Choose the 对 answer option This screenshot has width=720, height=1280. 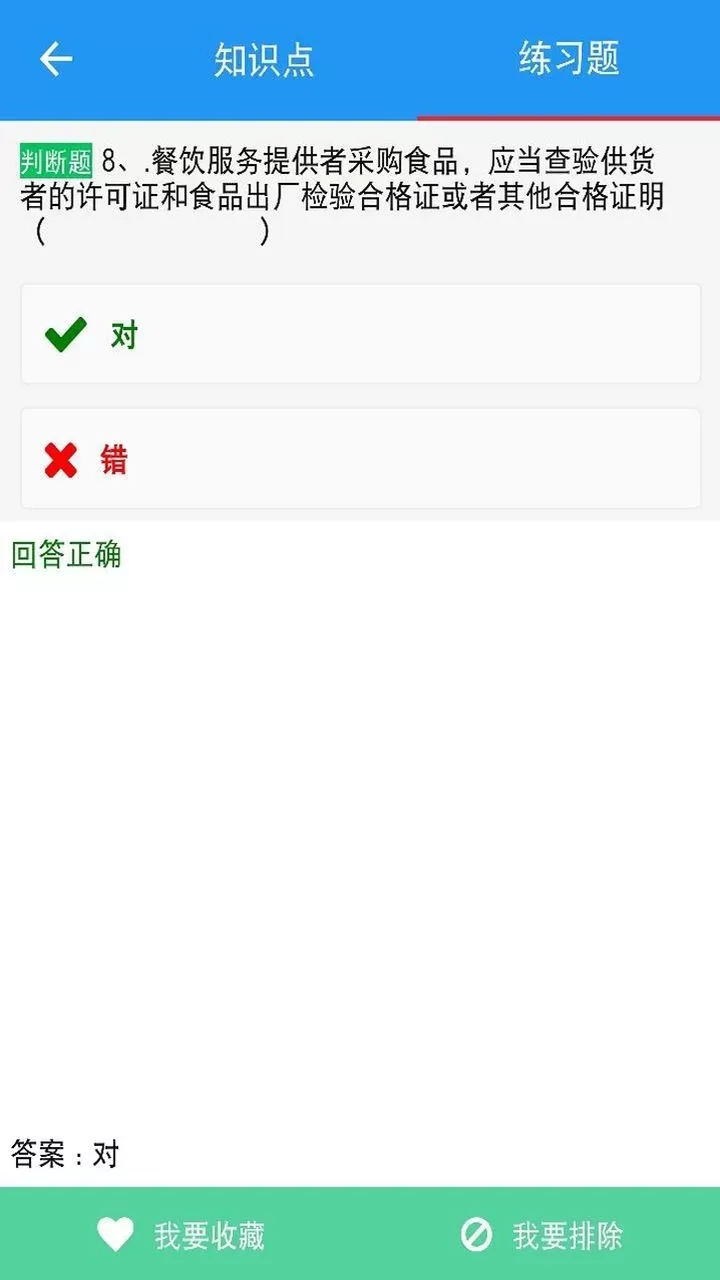pyautogui.click(x=361, y=334)
